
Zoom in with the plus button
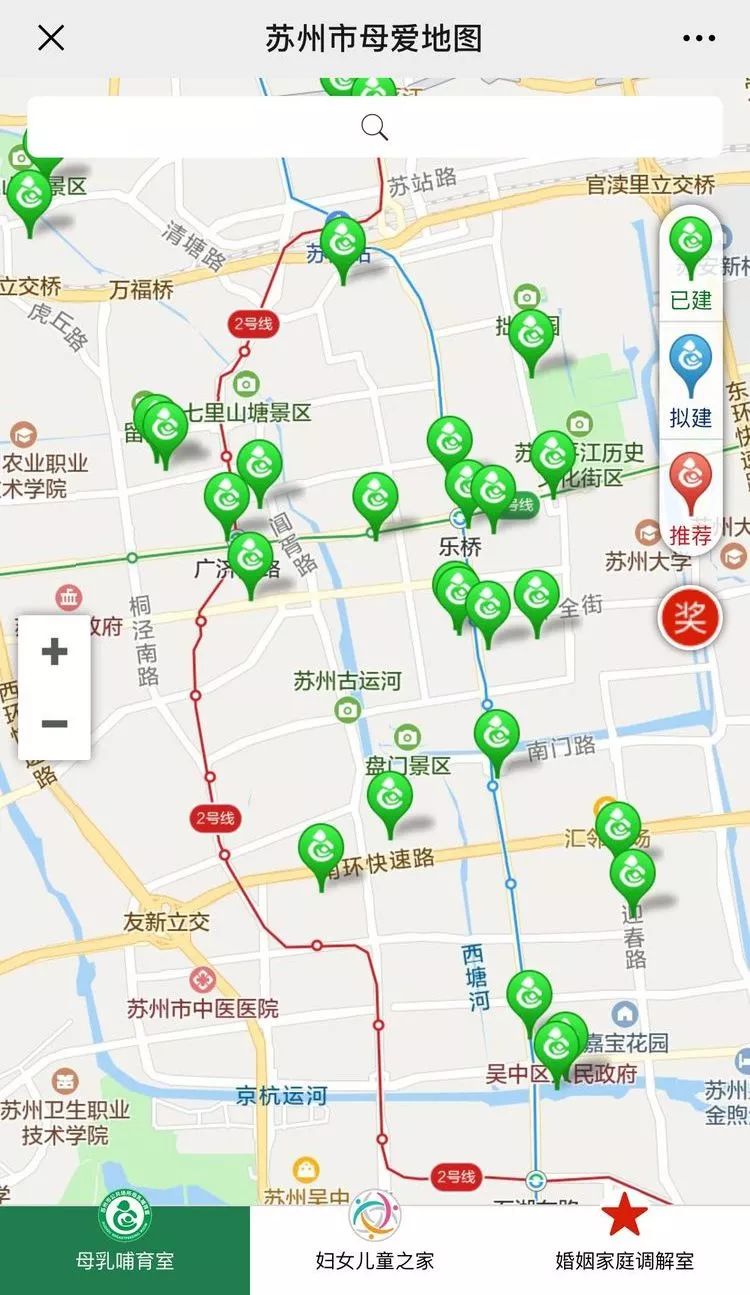54,652
